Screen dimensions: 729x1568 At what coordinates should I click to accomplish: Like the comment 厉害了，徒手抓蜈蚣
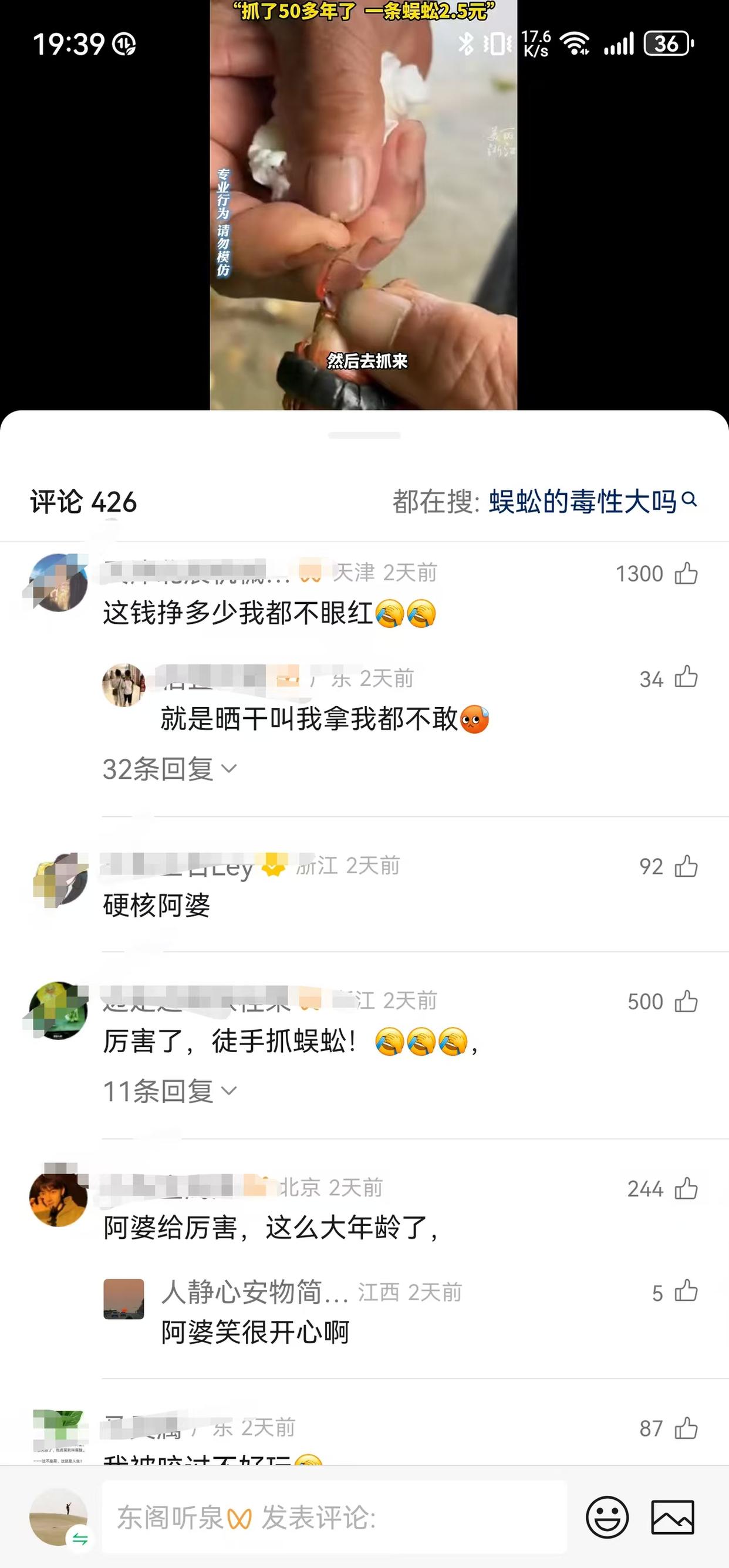(686, 1001)
